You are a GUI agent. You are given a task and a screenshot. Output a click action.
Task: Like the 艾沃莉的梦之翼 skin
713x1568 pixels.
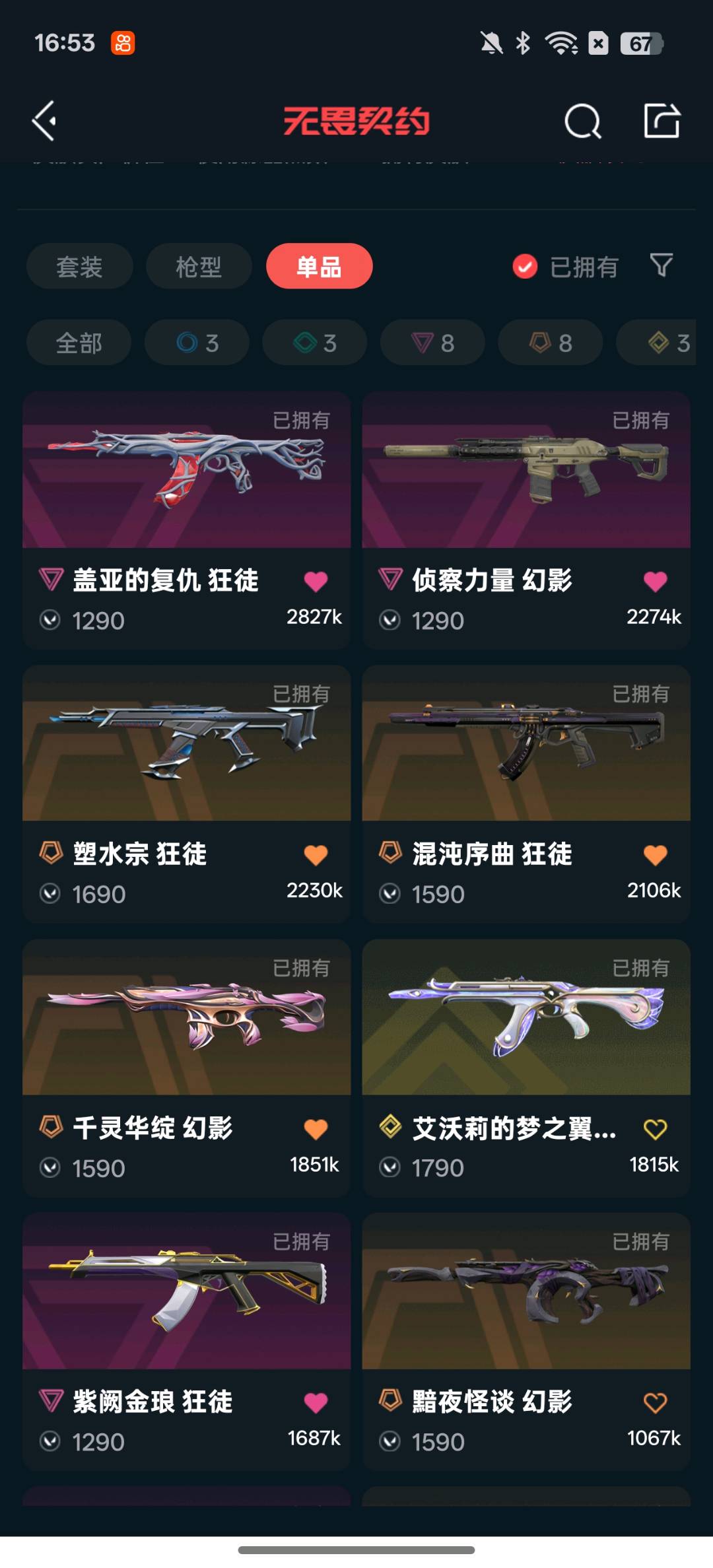click(655, 1129)
